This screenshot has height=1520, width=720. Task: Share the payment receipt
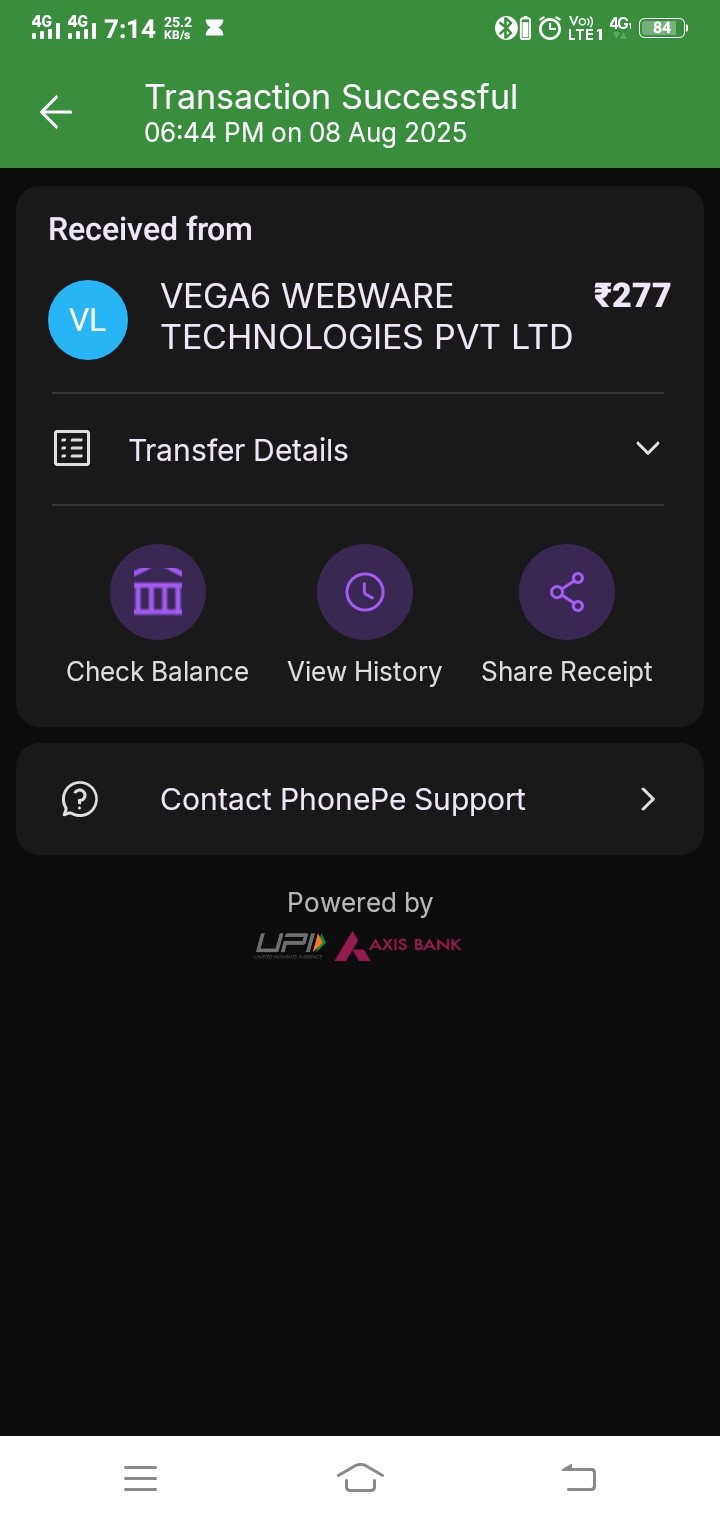[x=566, y=593]
